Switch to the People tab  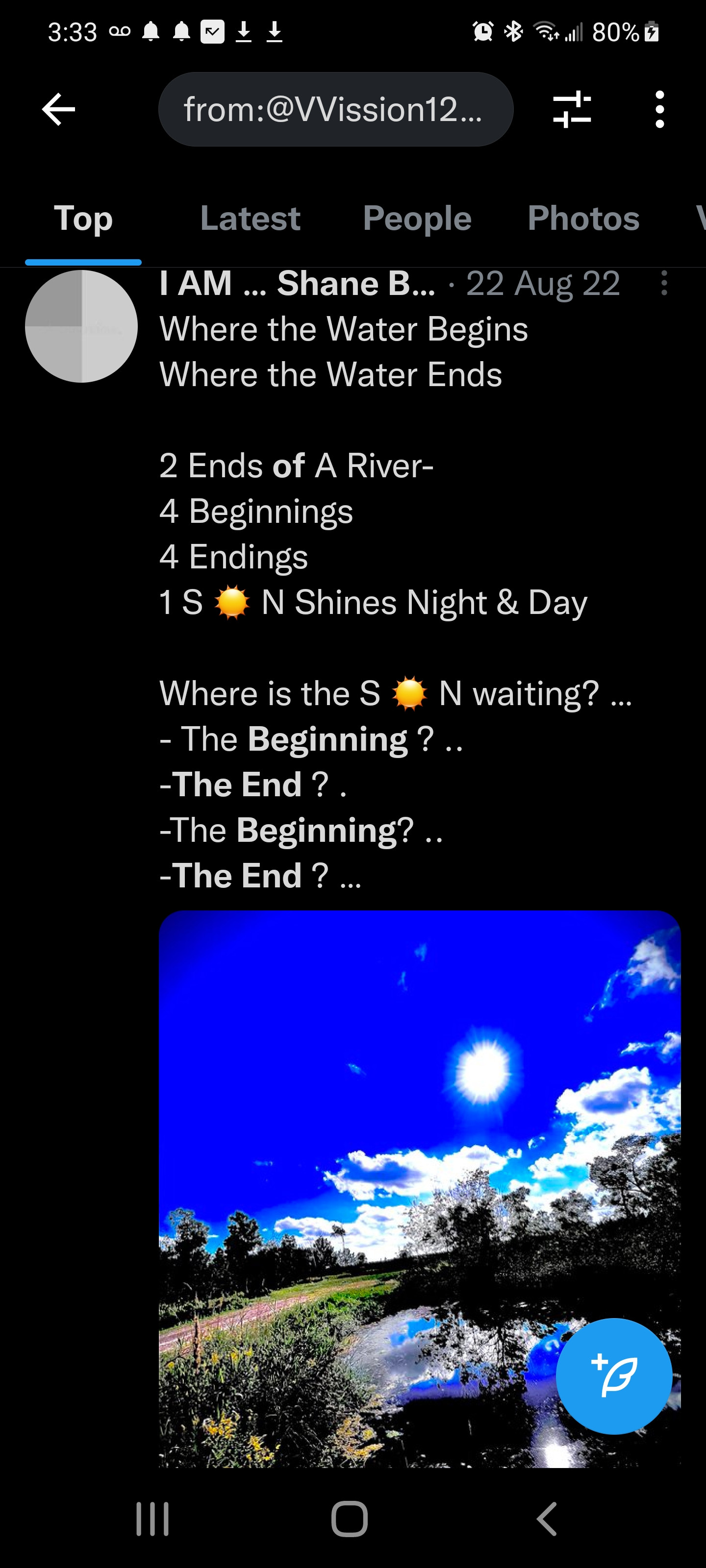coord(417,219)
